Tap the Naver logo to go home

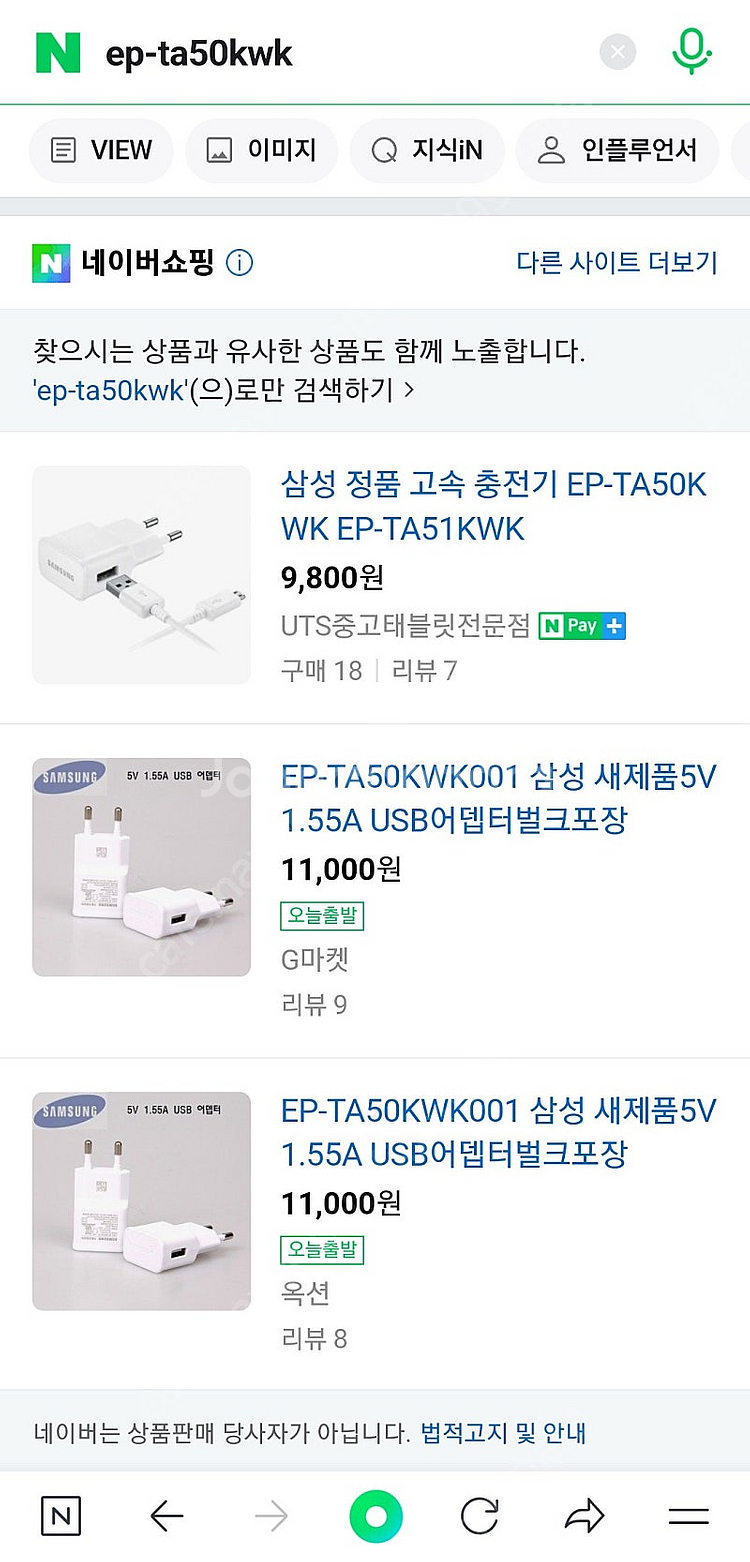tap(58, 53)
